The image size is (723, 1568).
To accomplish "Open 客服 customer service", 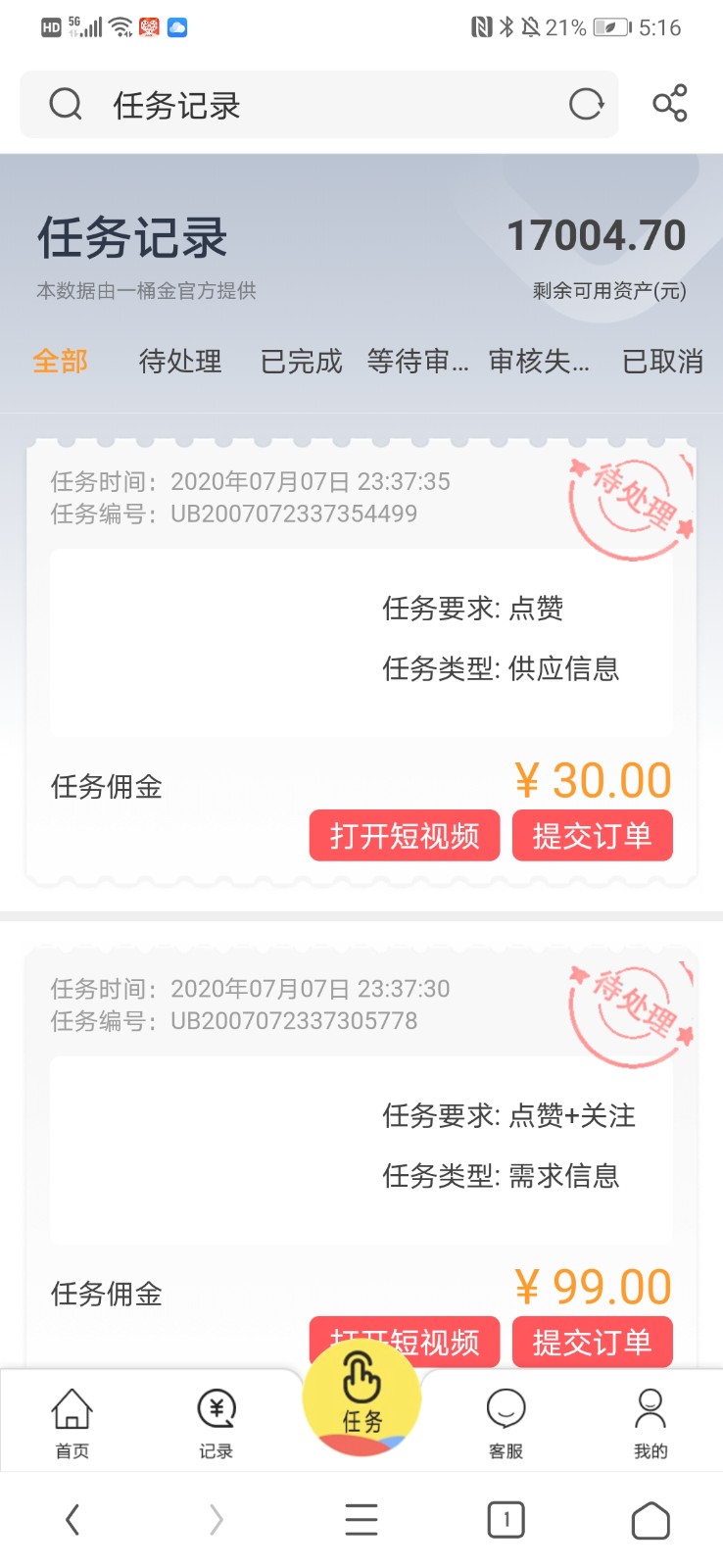I will point(506,1424).
